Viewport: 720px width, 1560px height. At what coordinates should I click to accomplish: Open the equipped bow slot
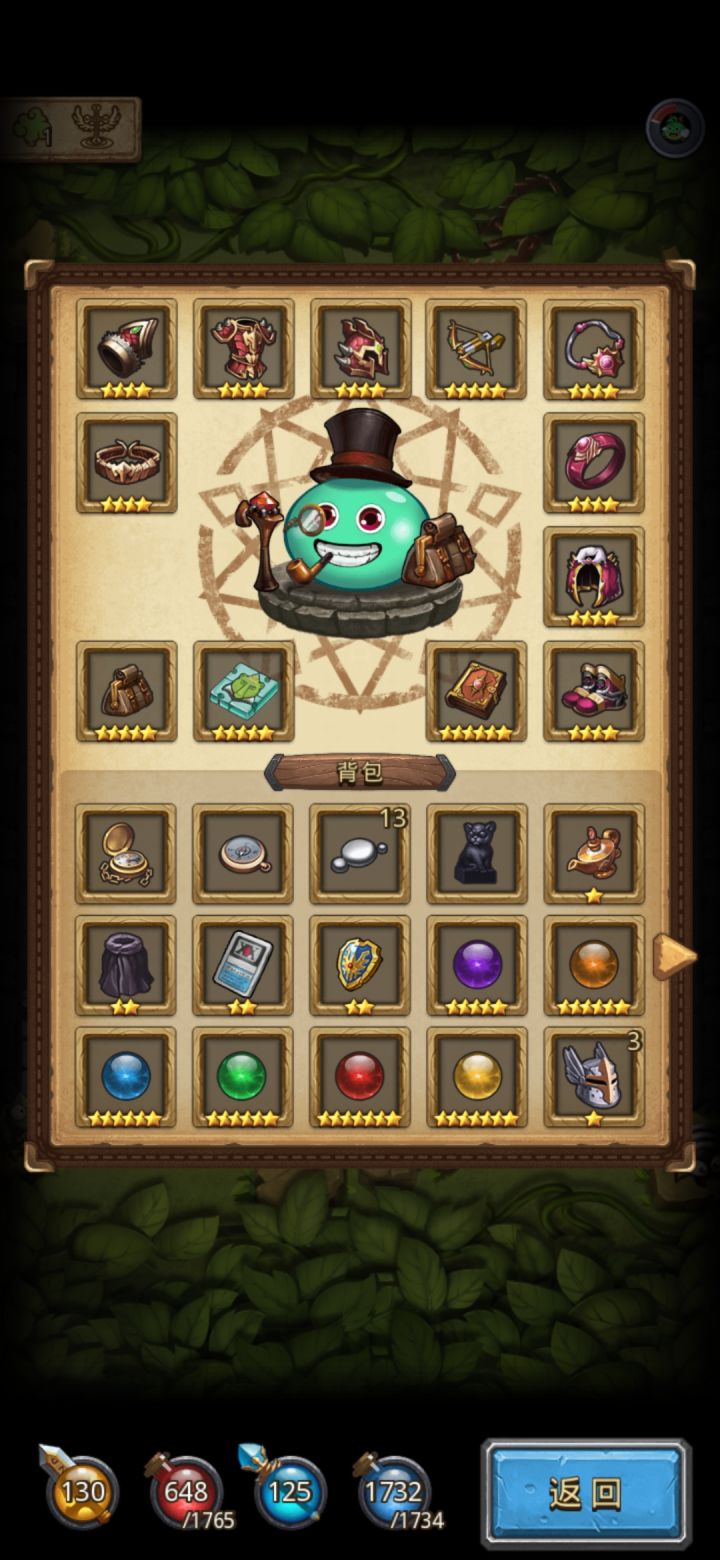click(x=476, y=348)
